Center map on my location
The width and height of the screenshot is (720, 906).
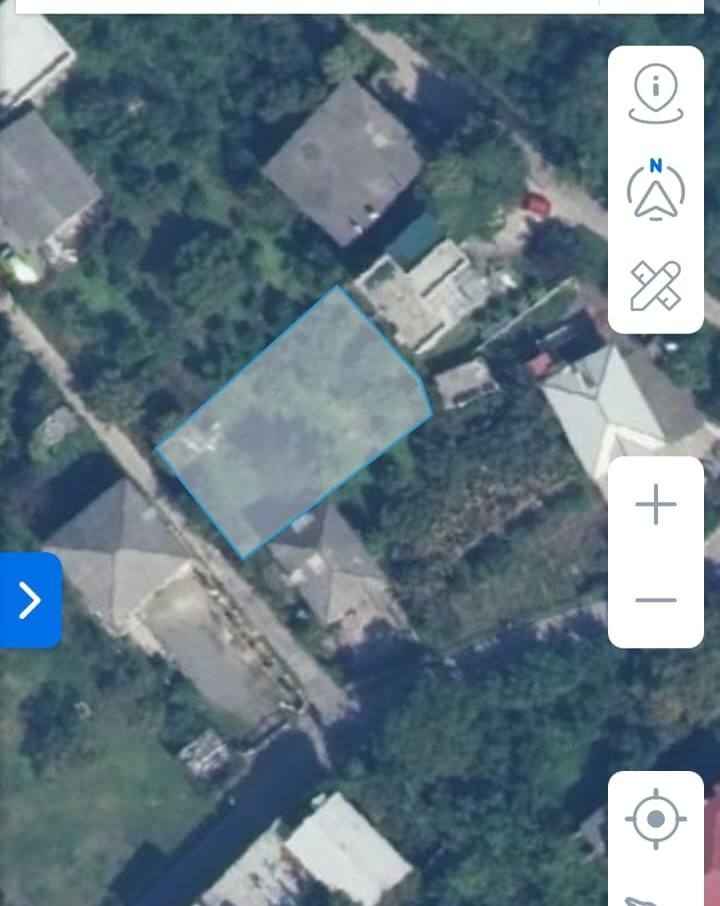tap(656, 820)
